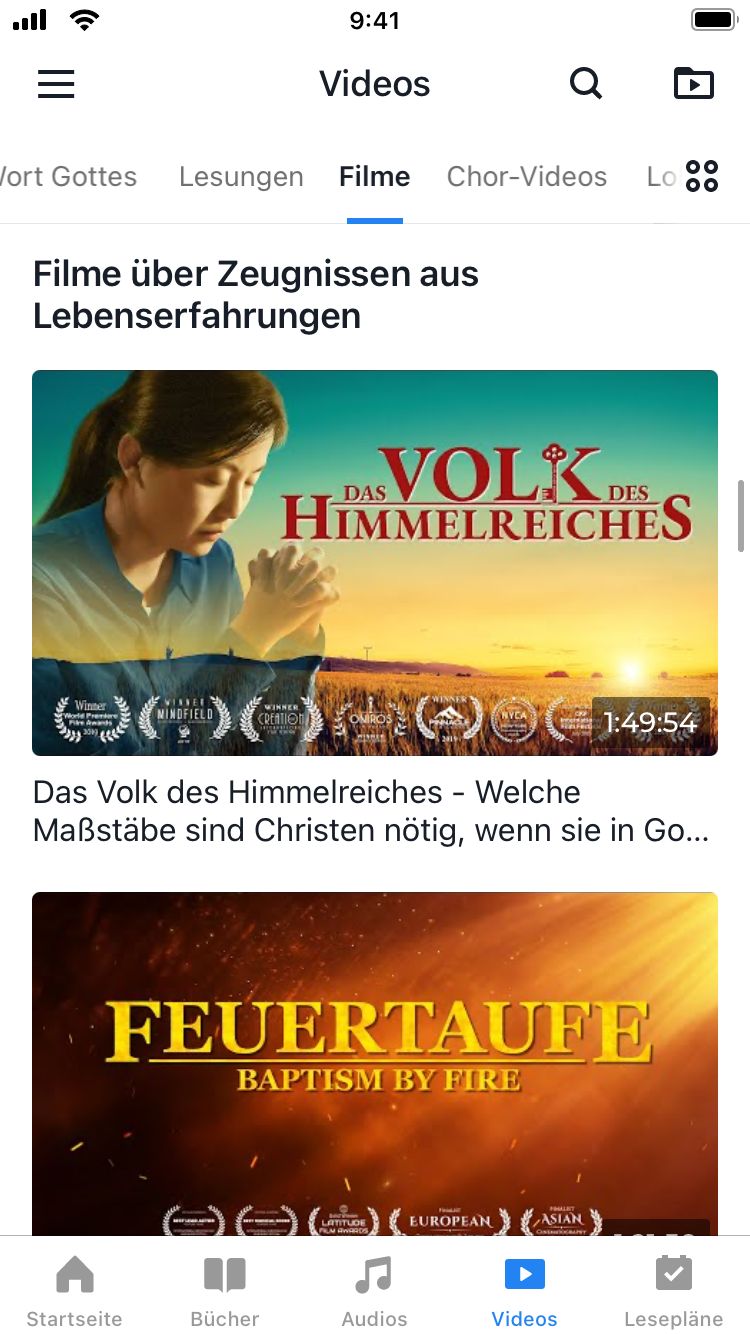
Task: Open the Bücher section
Action: 225,1290
